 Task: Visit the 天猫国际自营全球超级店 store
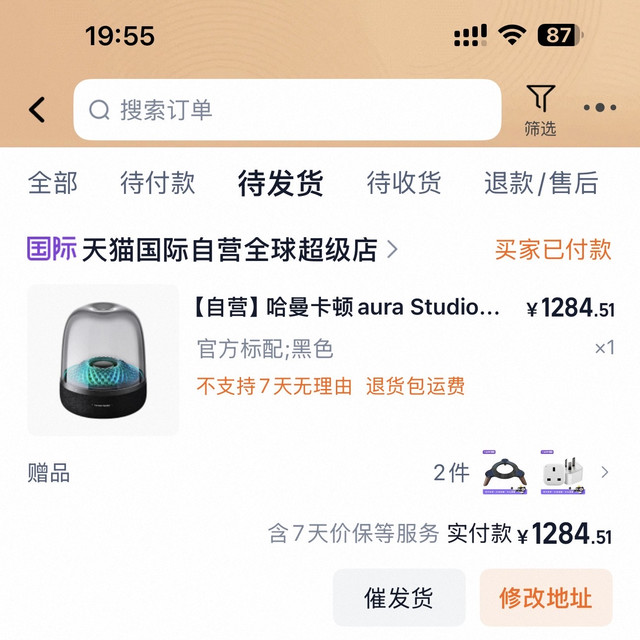228,250
